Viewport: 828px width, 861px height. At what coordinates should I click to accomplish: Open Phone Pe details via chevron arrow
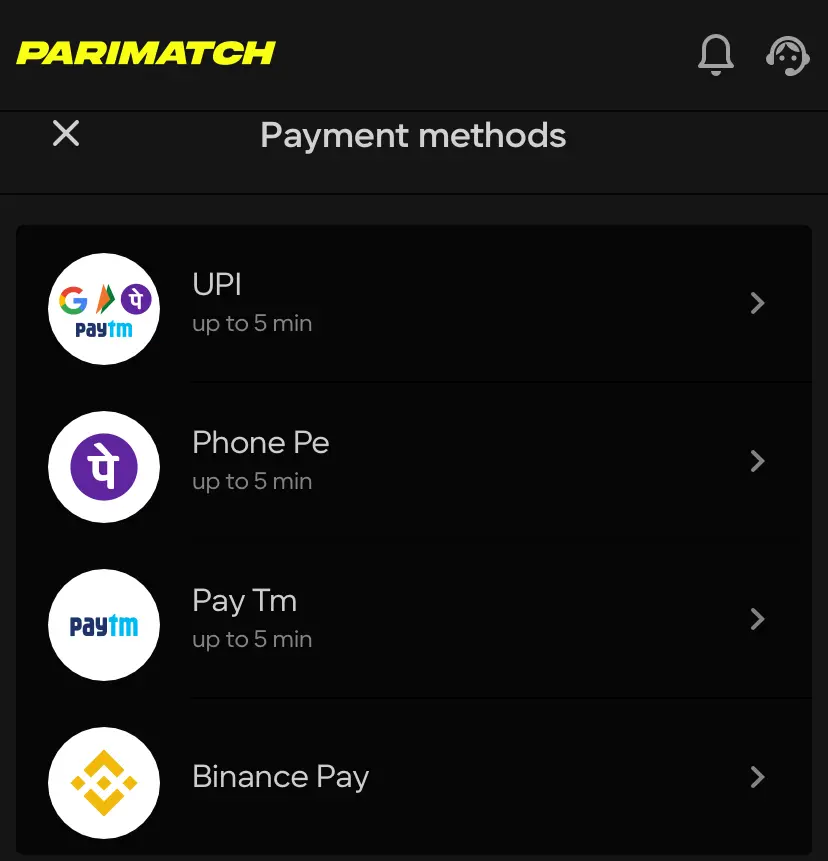coord(757,461)
